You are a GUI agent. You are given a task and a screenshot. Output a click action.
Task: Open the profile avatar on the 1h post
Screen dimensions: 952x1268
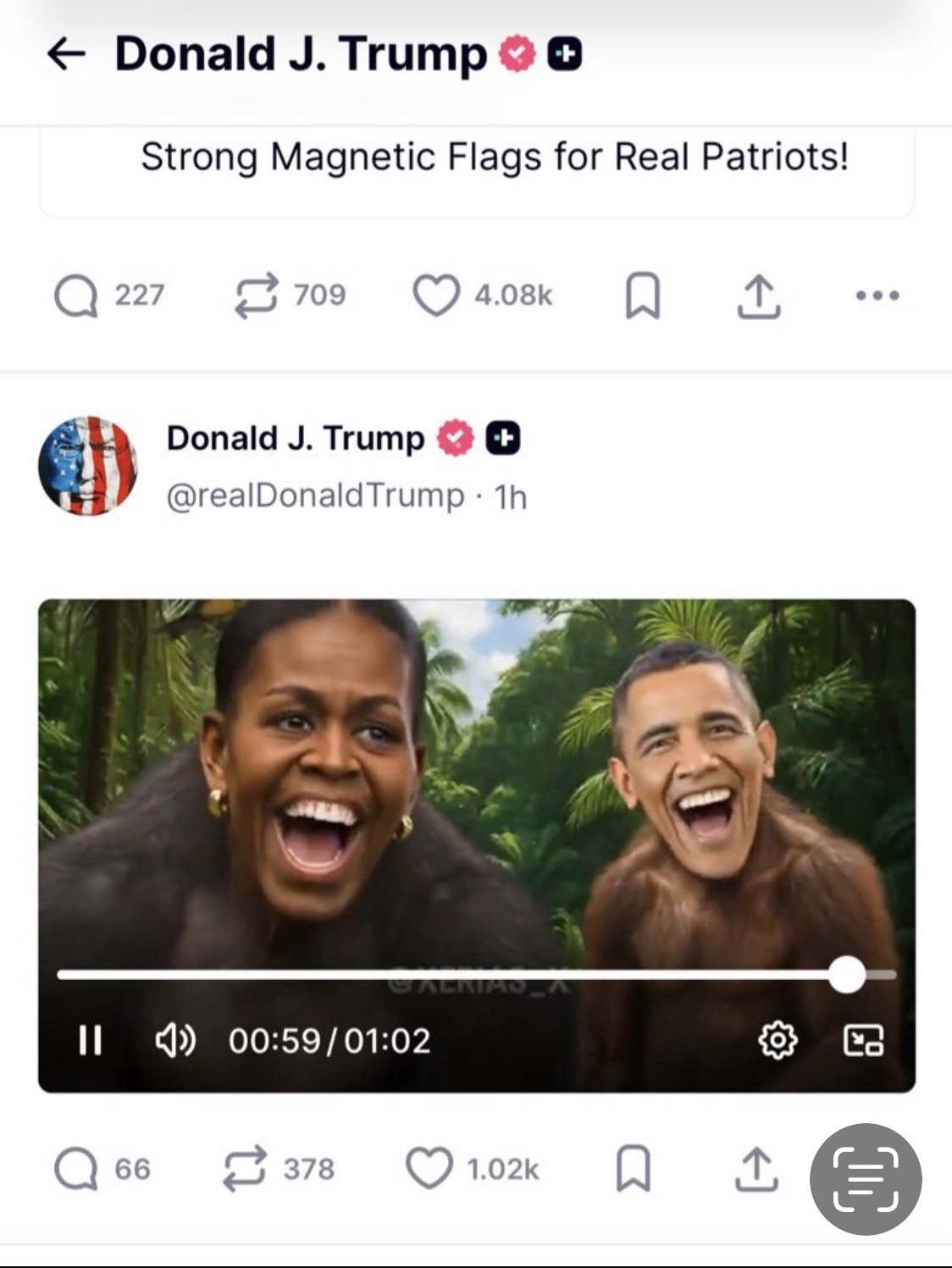pyautogui.click(x=88, y=466)
